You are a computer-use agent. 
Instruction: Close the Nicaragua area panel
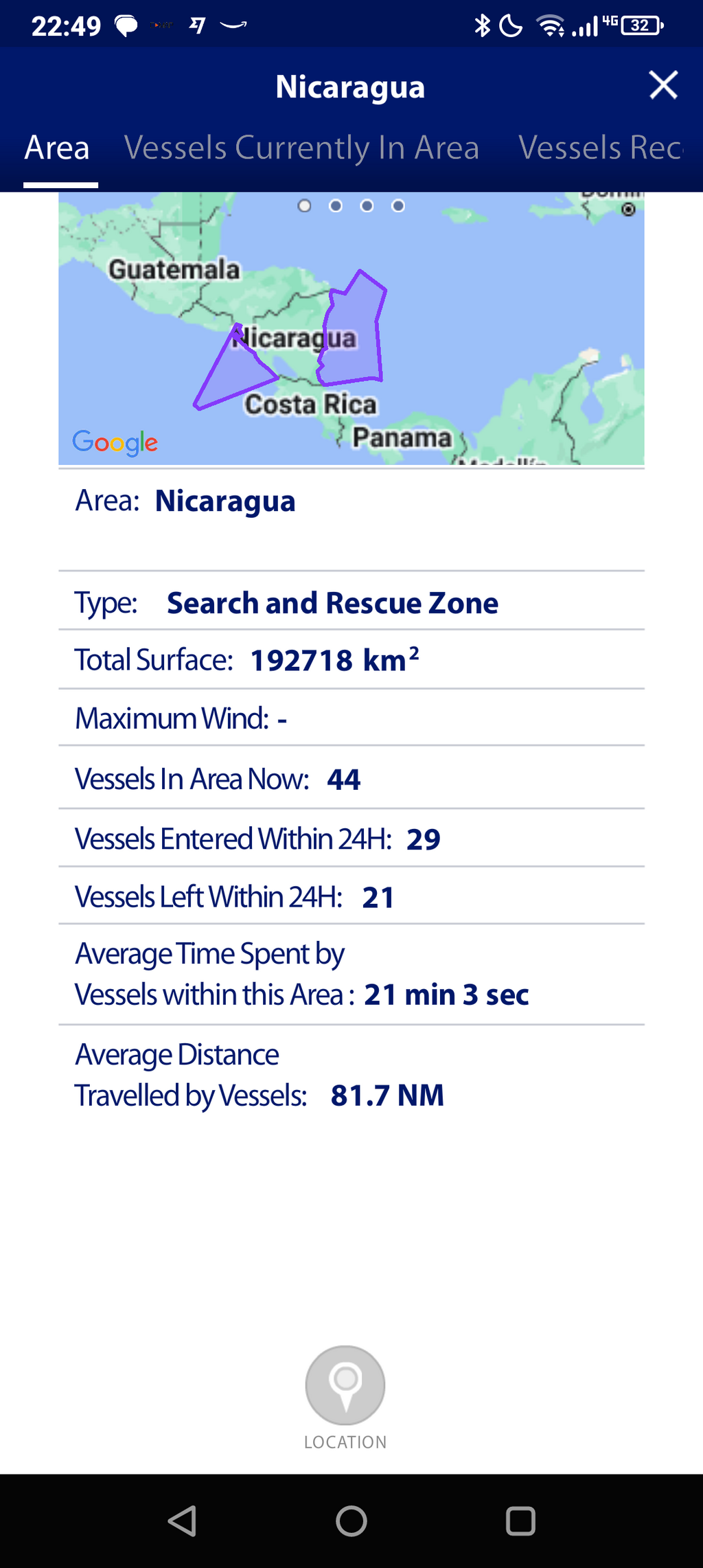(663, 85)
